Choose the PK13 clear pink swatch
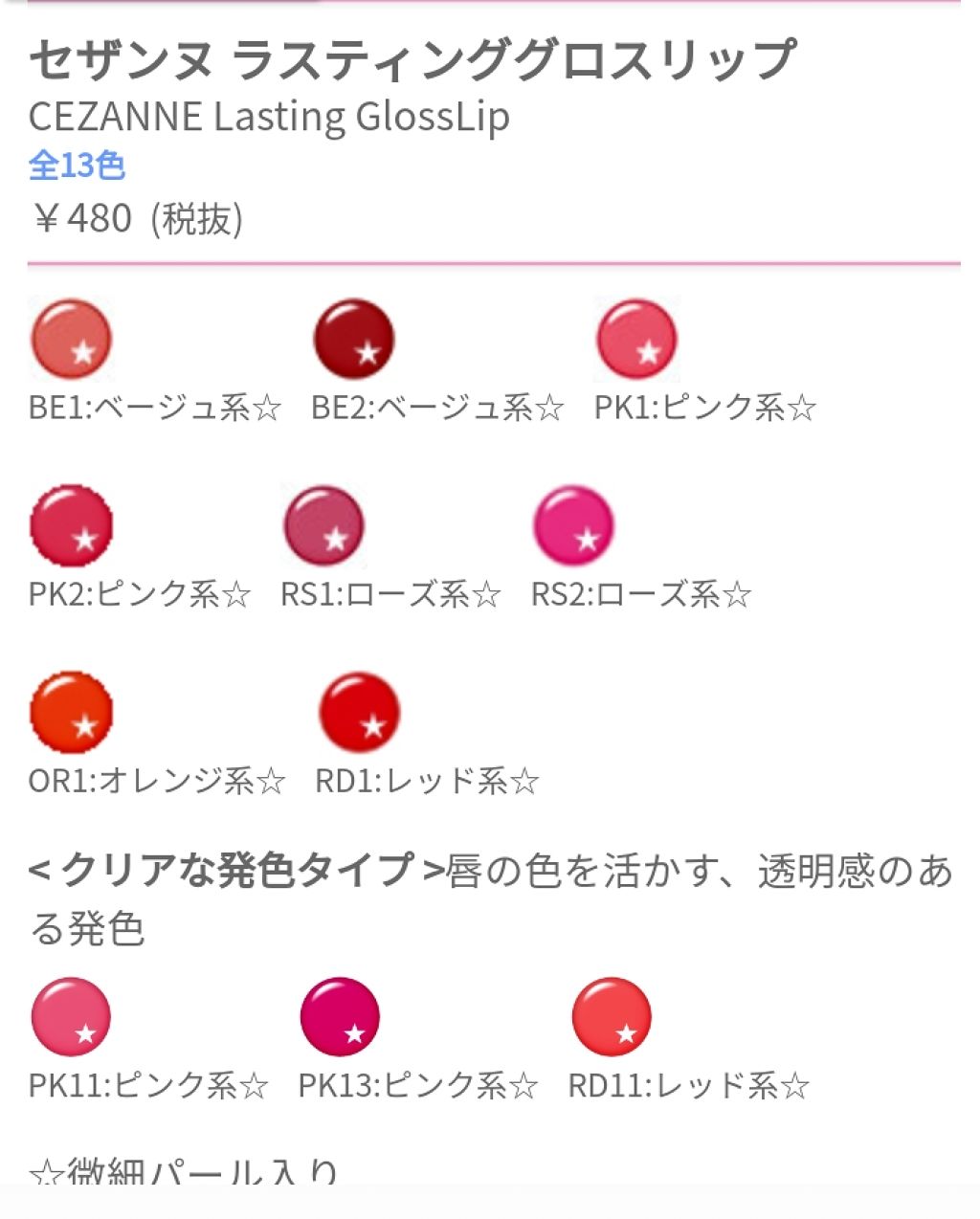This screenshot has height=1219, width=980. click(340, 1017)
